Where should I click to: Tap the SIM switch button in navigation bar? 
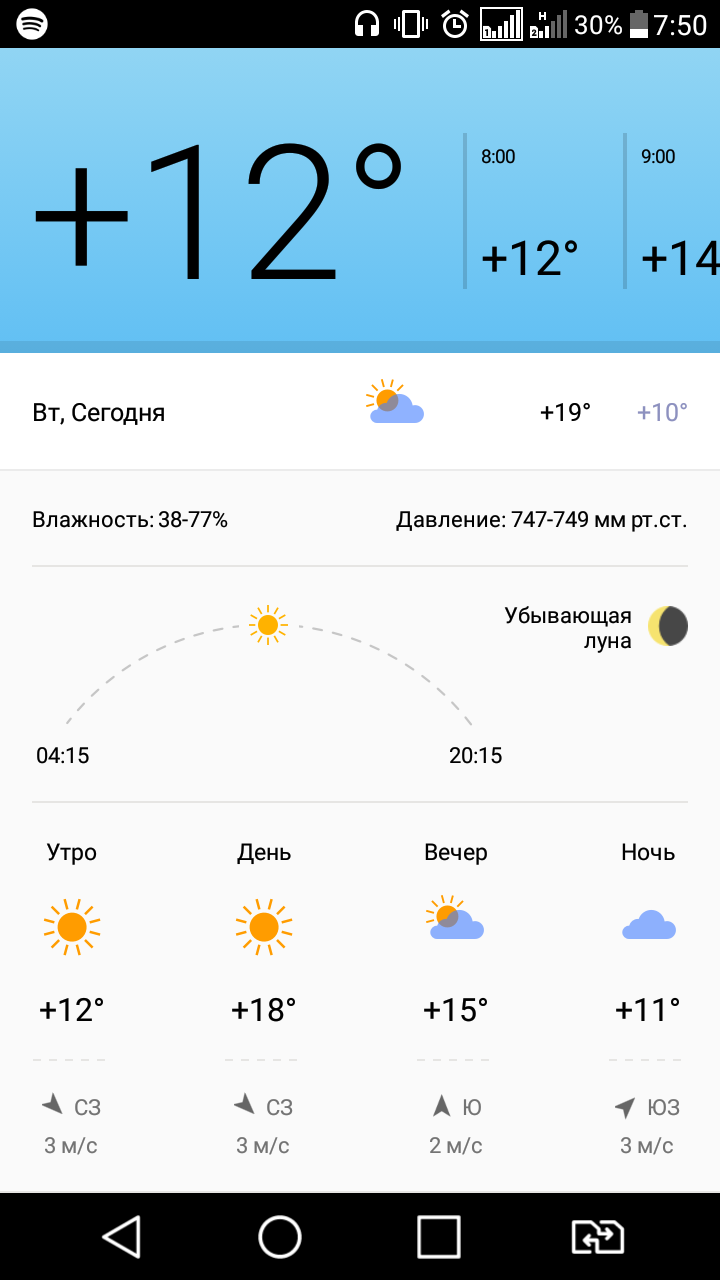[598, 1237]
